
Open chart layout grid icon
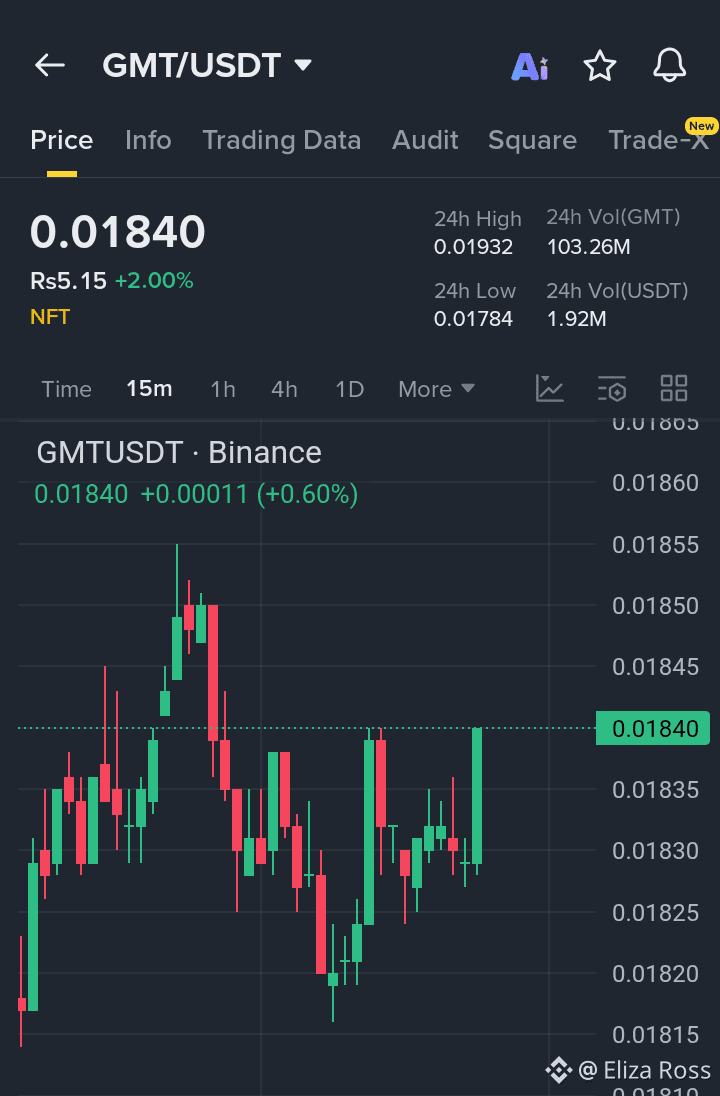coord(673,388)
